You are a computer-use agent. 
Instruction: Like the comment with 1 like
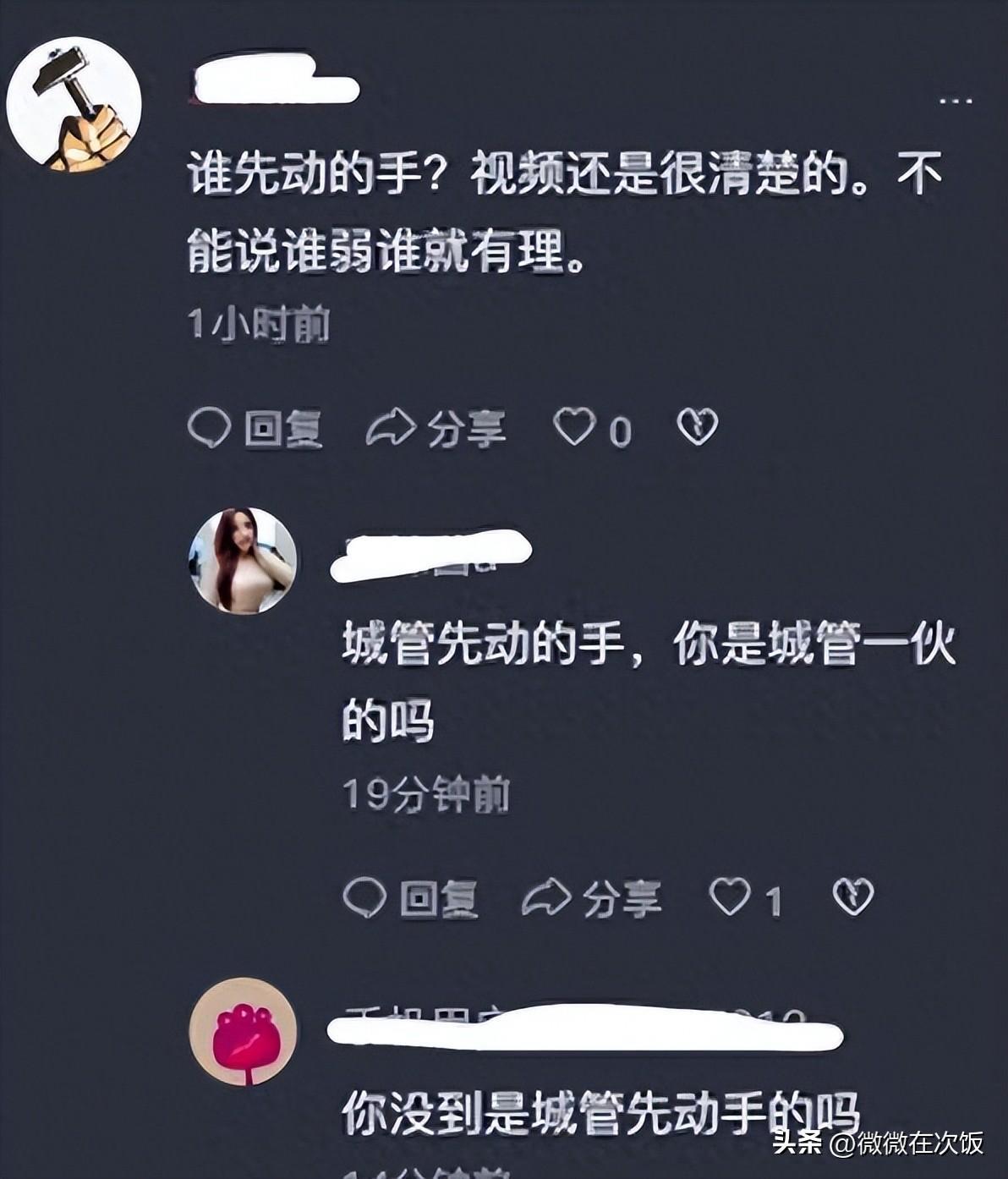point(730,897)
